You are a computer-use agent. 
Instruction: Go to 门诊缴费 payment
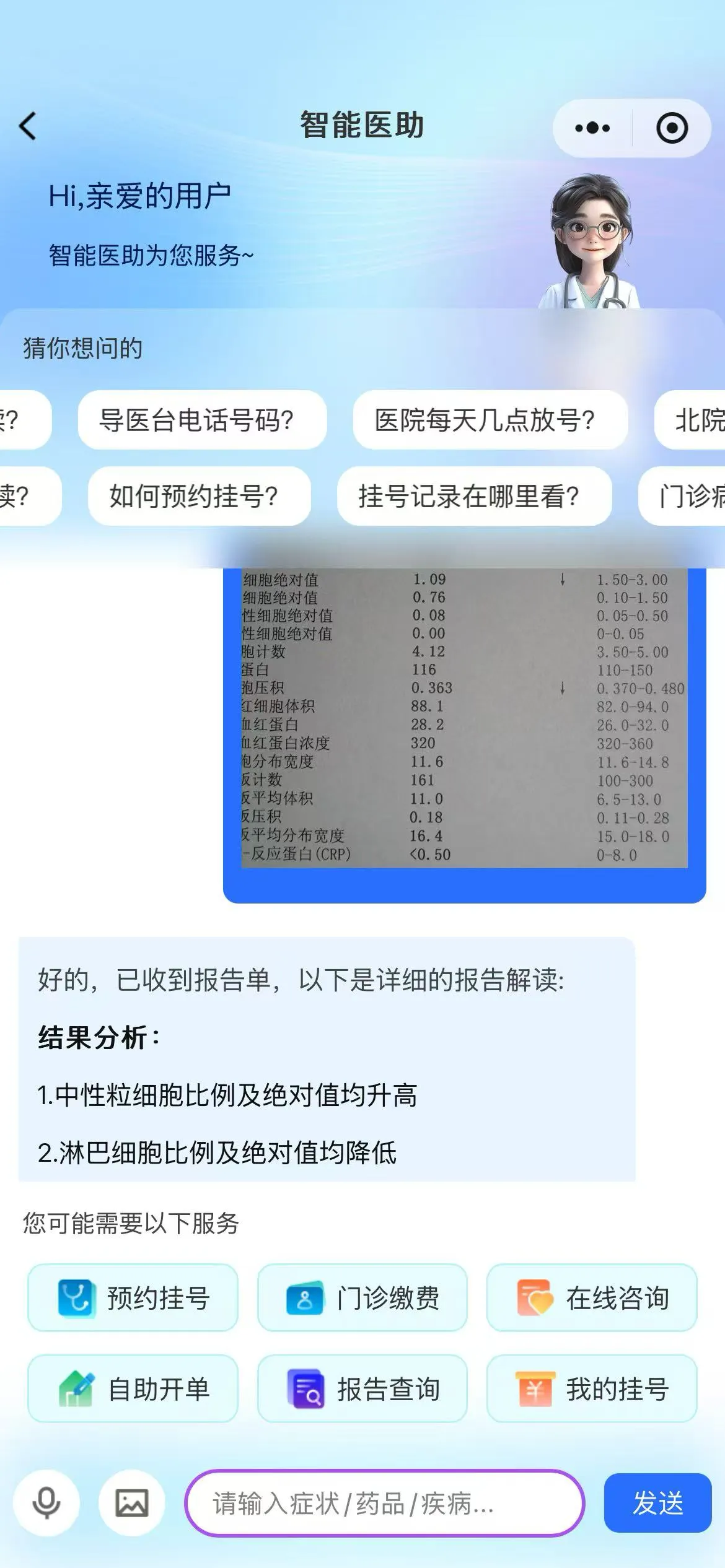click(x=362, y=1297)
